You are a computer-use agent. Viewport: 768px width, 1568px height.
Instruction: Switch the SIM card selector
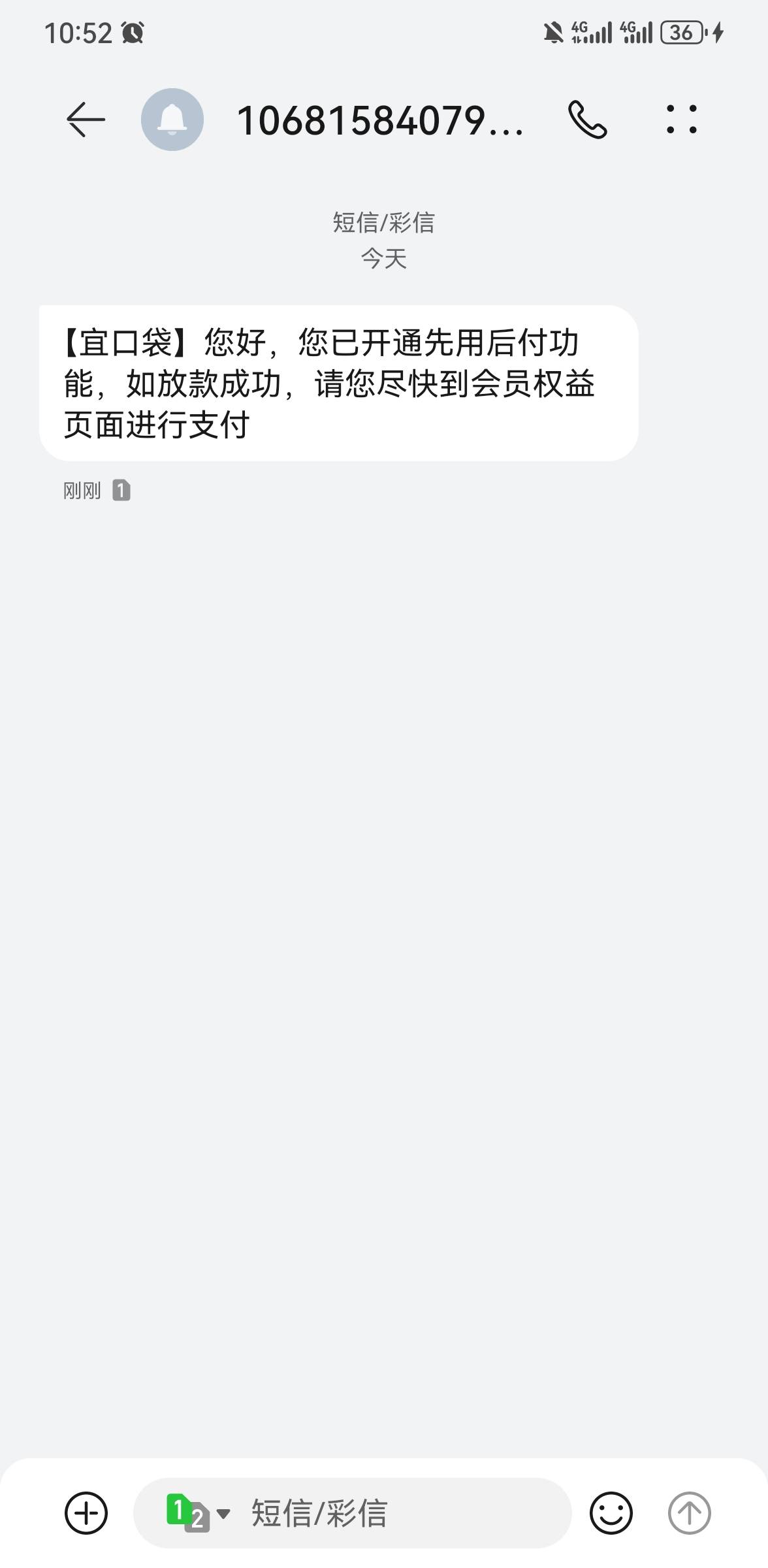(x=197, y=1513)
